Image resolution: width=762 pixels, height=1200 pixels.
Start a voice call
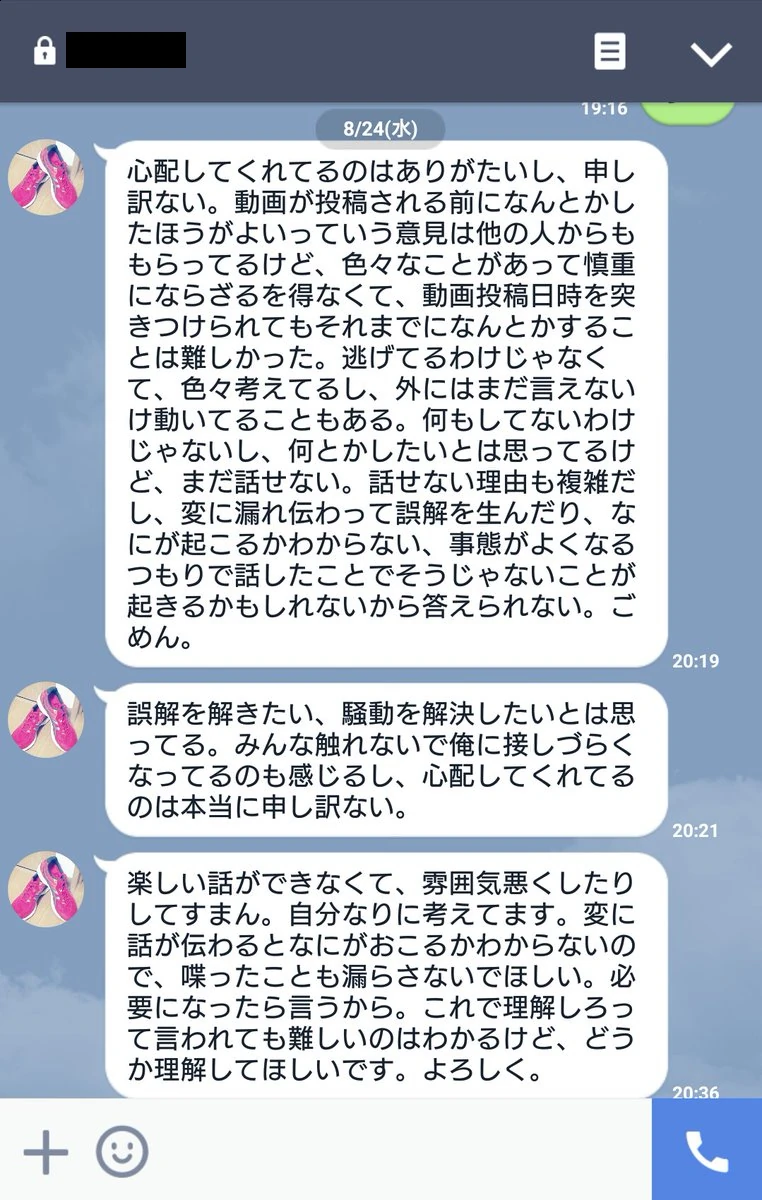click(x=707, y=1152)
